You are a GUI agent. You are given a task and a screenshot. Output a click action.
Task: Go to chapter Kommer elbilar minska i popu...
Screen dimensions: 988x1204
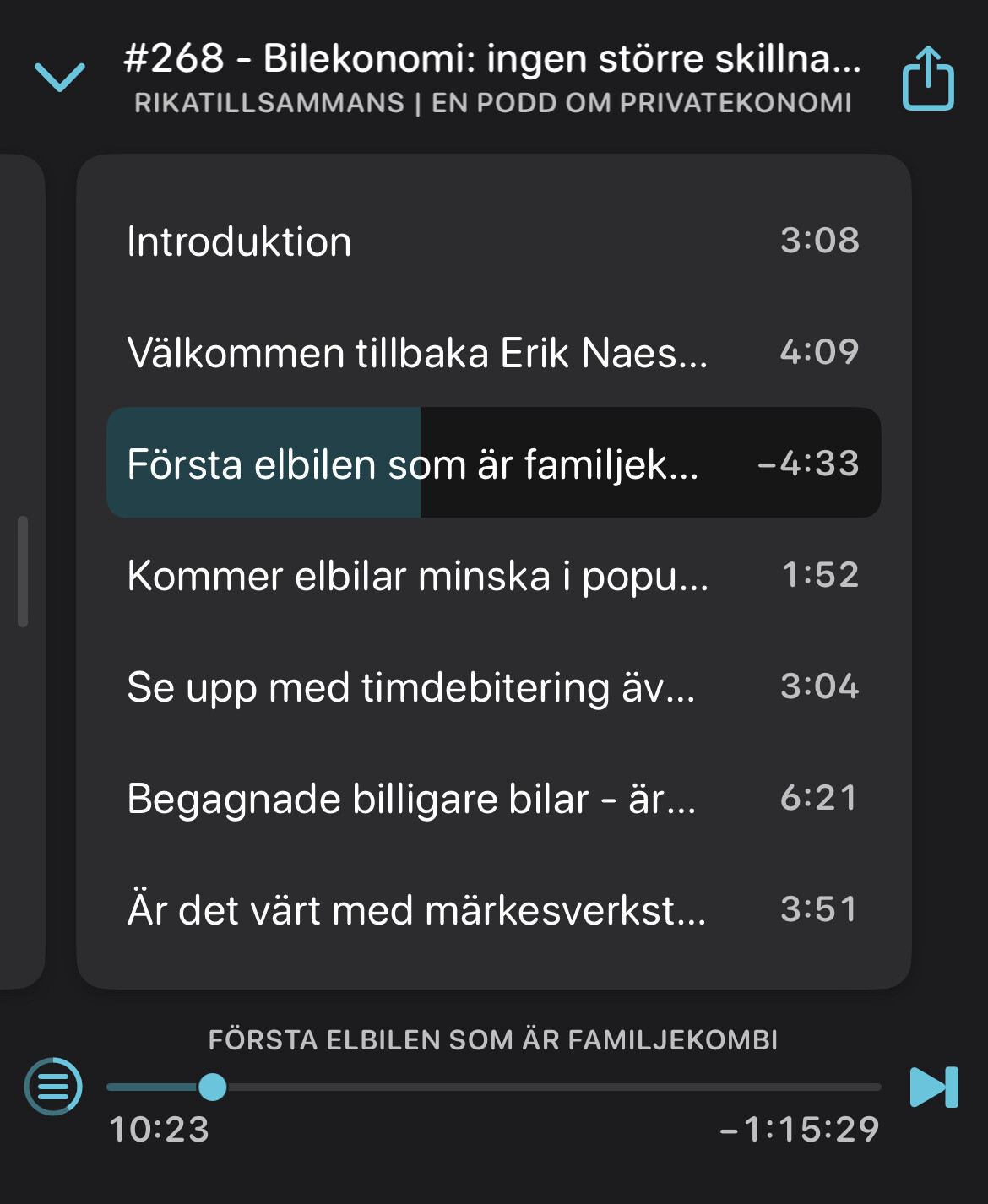tap(493, 576)
